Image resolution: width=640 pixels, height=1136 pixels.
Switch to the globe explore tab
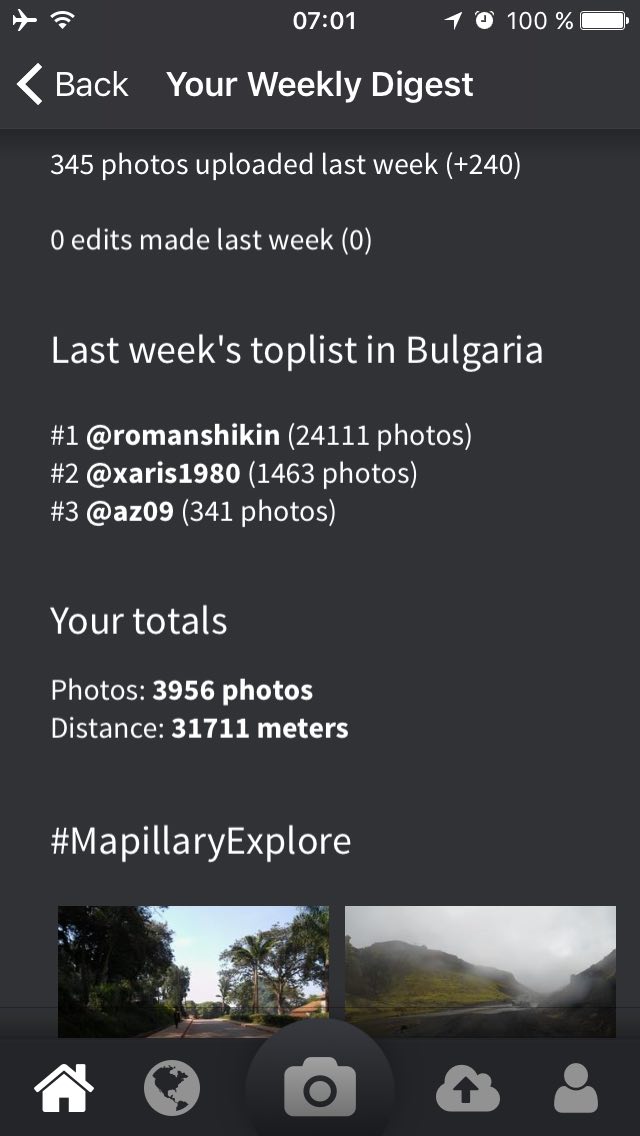[172, 1087]
